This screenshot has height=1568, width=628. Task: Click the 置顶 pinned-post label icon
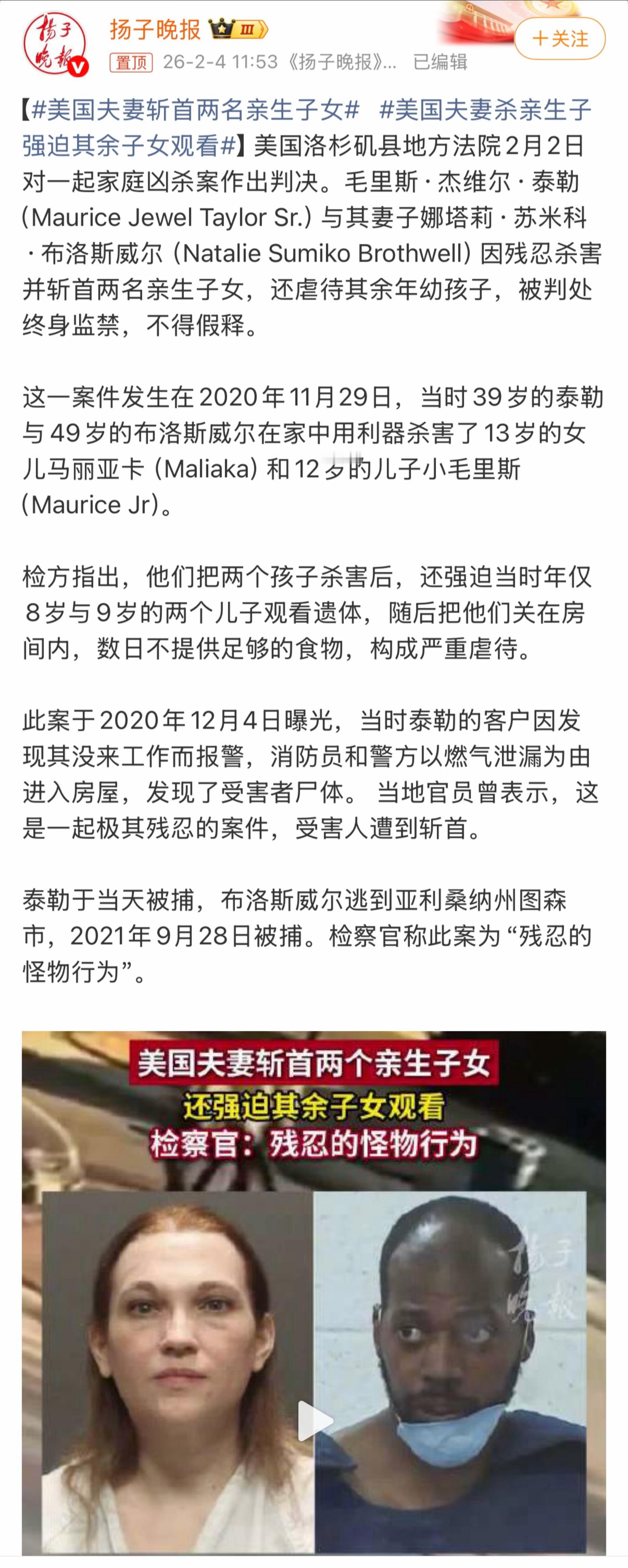(131, 63)
